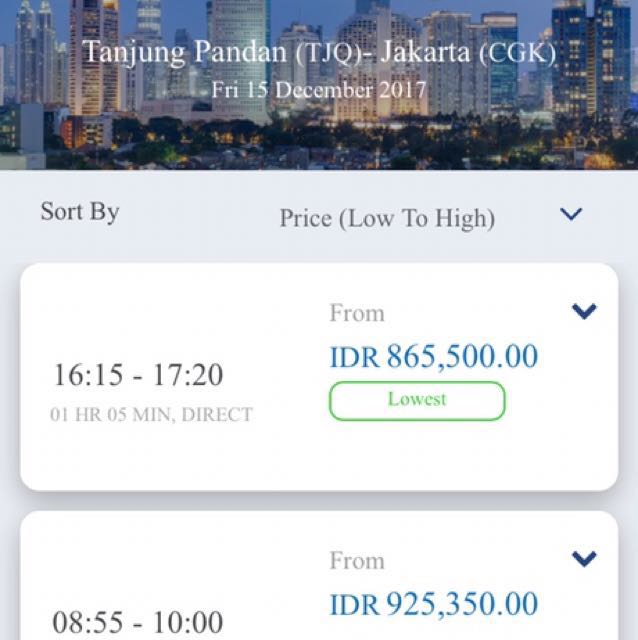Image resolution: width=638 pixels, height=640 pixels.
Task: Expand the 08:55 - 10:00 flight details
Action: point(584,559)
